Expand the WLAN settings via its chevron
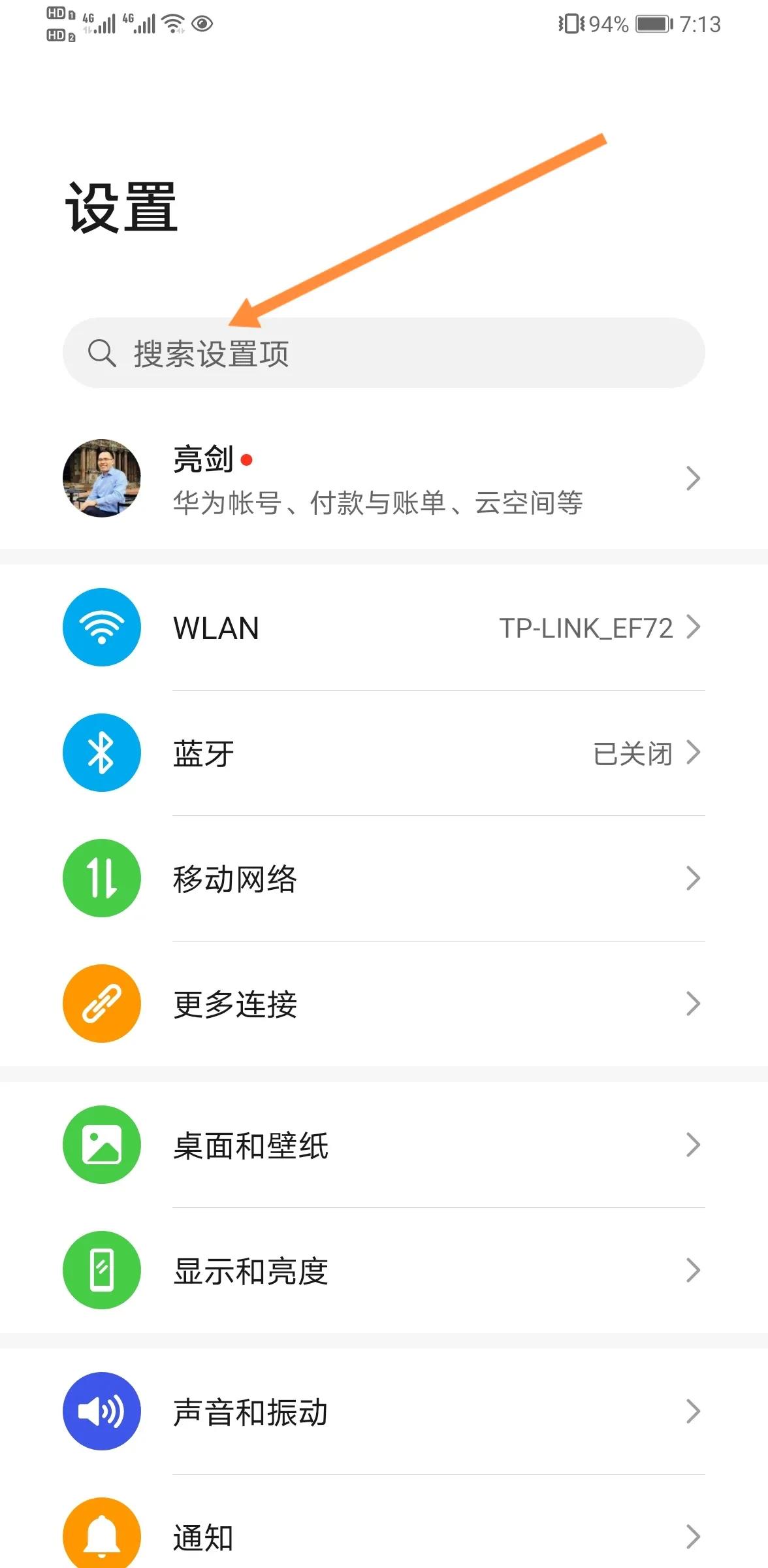The height and width of the screenshot is (1568, 768). pos(694,627)
